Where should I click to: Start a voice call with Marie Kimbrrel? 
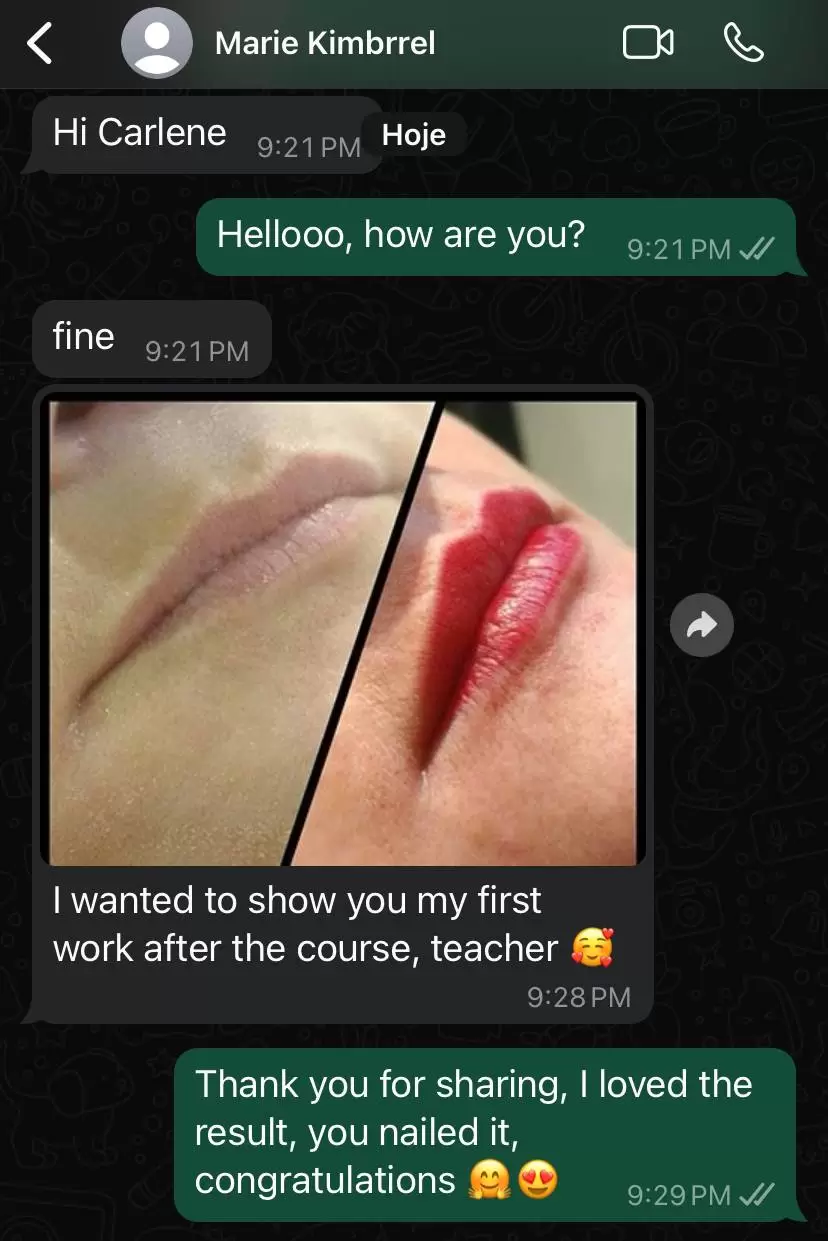point(743,43)
